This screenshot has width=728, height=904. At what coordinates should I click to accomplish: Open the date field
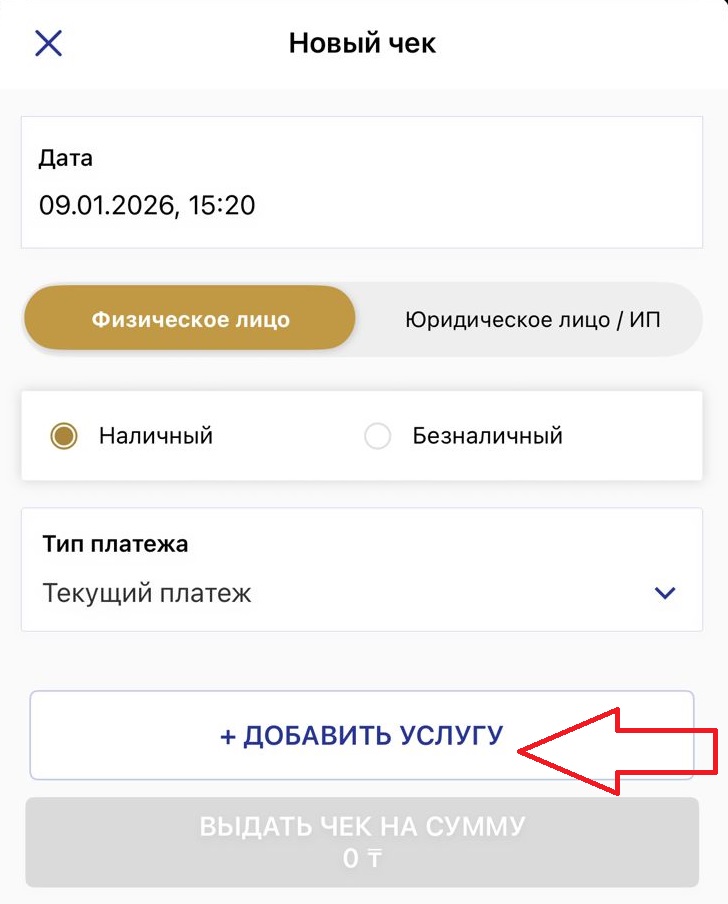click(361, 183)
